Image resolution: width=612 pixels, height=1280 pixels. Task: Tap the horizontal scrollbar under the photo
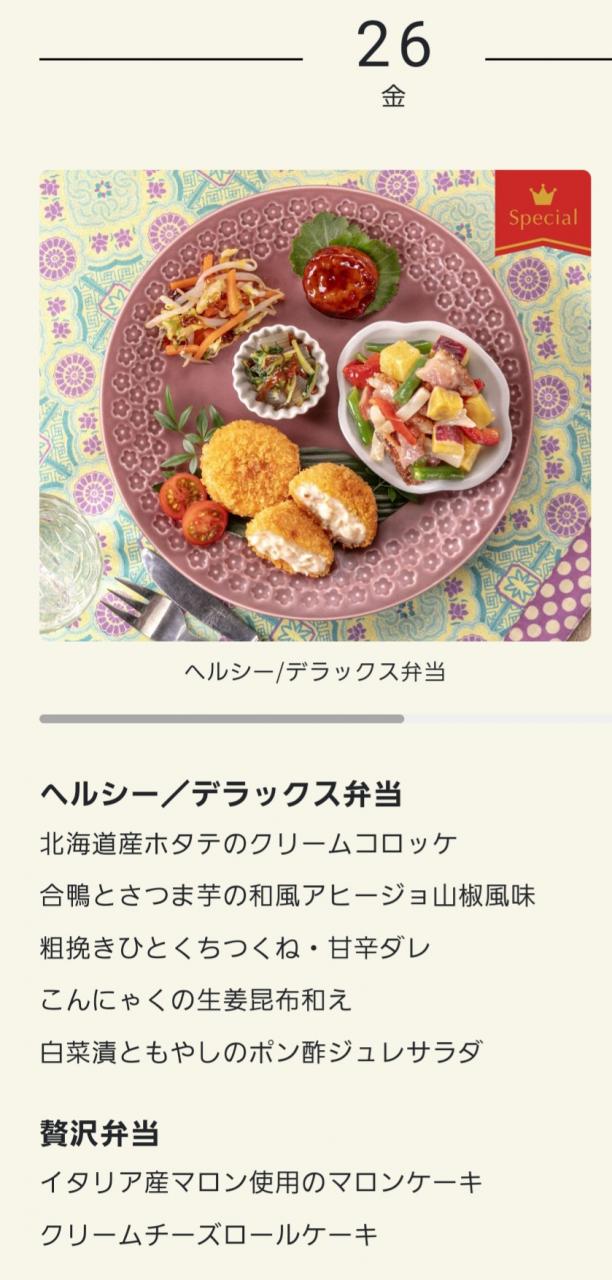coord(325,718)
